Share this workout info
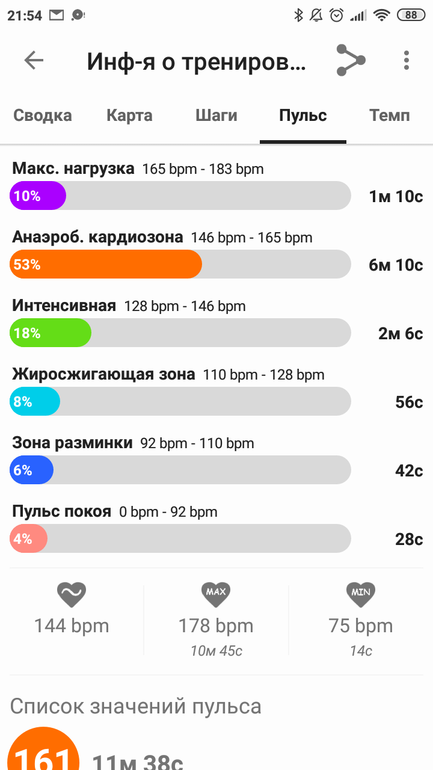433x770 pixels. point(351,60)
